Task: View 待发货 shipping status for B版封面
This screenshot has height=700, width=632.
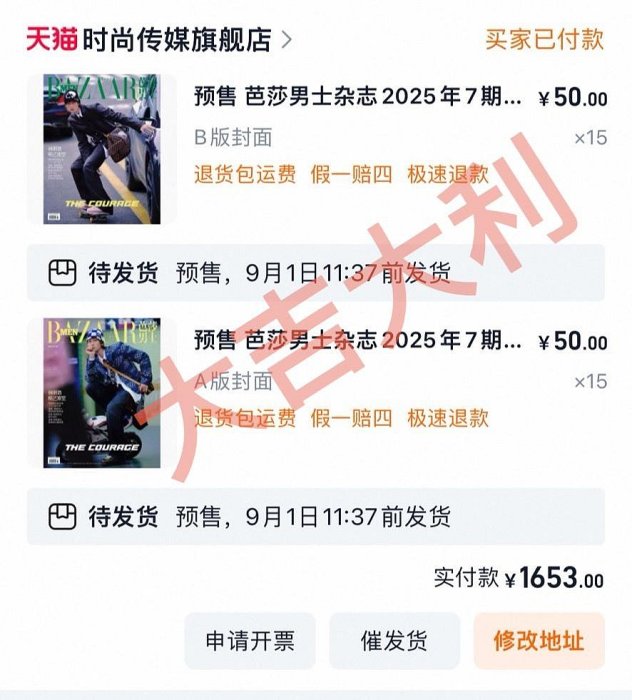Action: [315, 273]
